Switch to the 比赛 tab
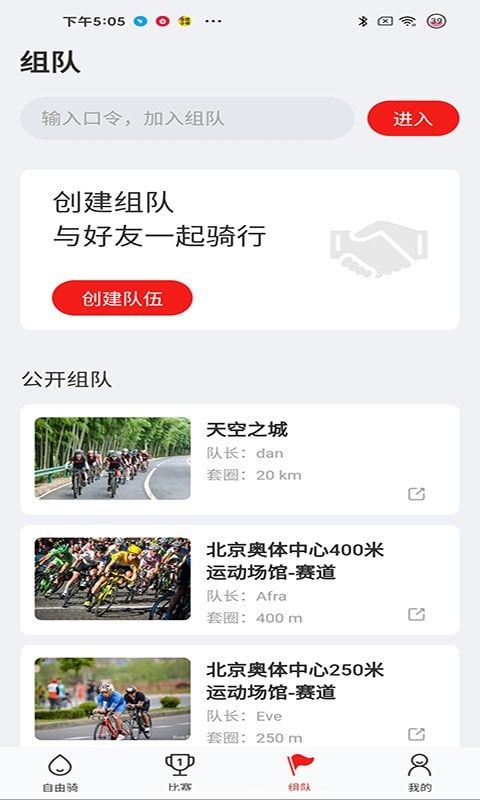The height and width of the screenshot is (800, 480). pos(180,772)
